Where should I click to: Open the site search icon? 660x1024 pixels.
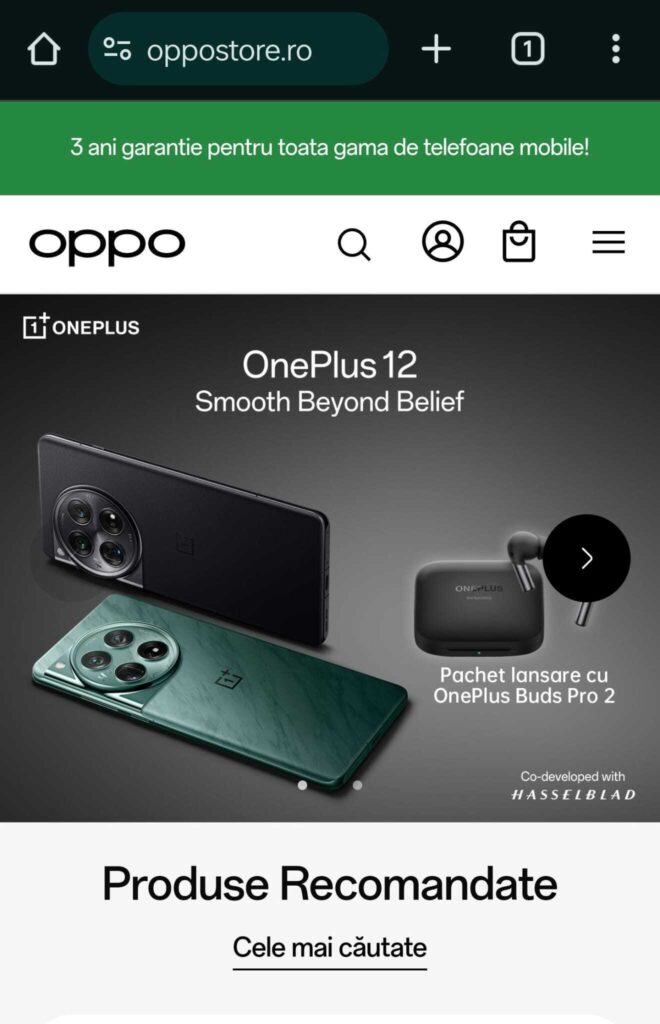pos(354,243)
